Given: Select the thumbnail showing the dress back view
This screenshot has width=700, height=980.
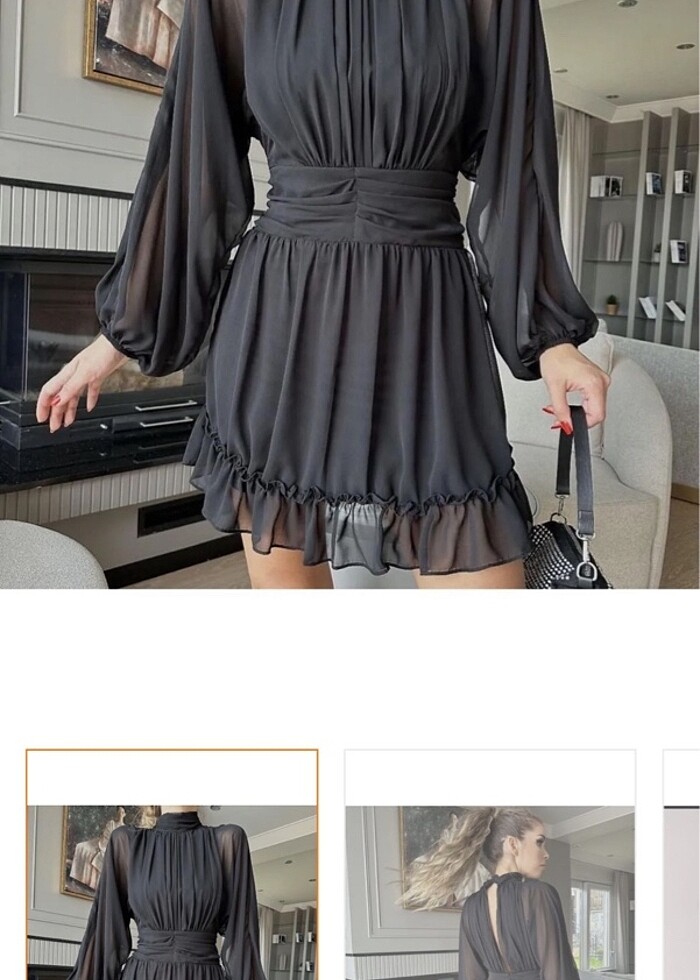Looking at the screenshot, I should 490,866.
